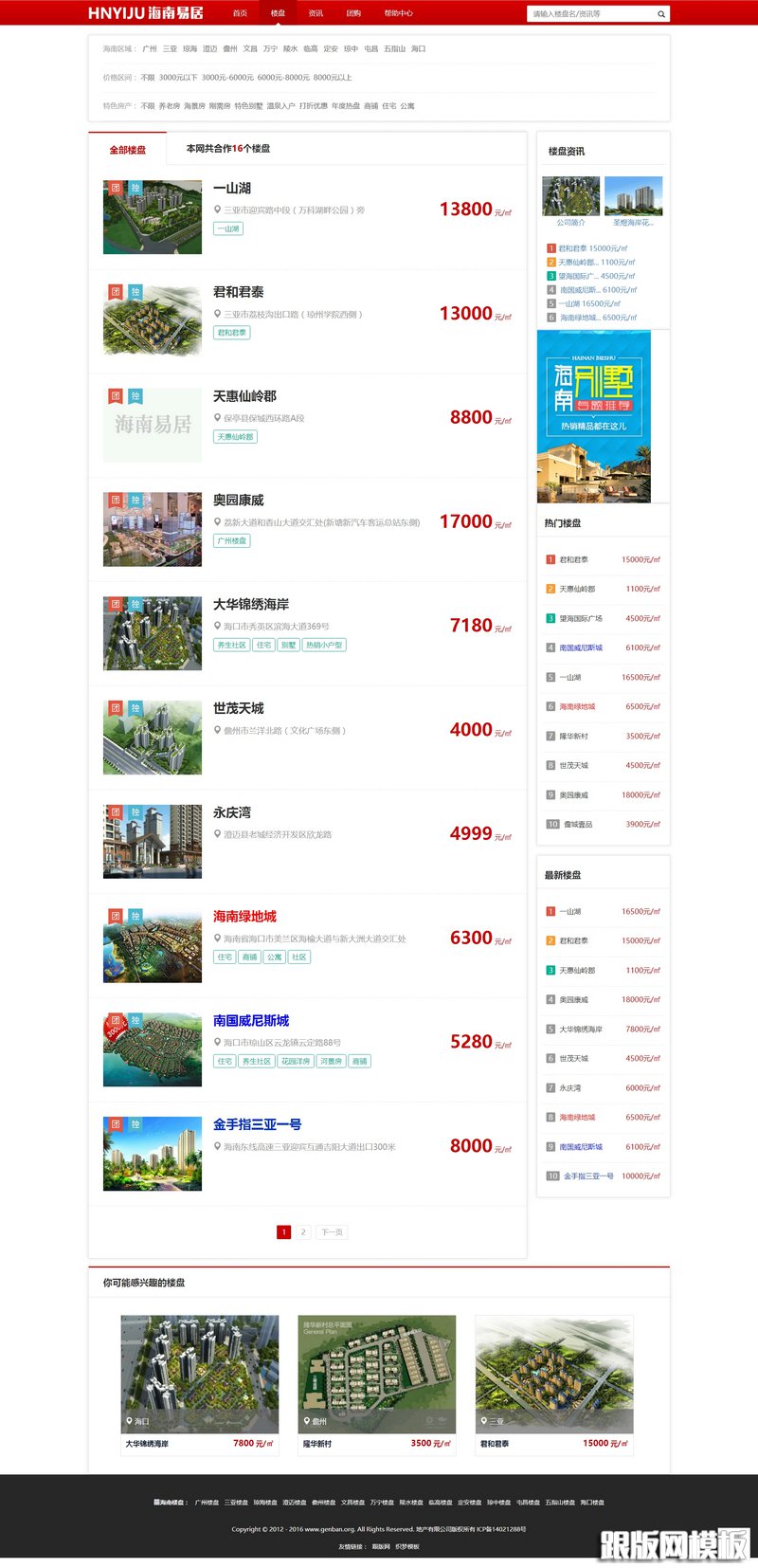Switch to the 资讯 nav item
Screen dimensions: 758x1568
point(316,13)
